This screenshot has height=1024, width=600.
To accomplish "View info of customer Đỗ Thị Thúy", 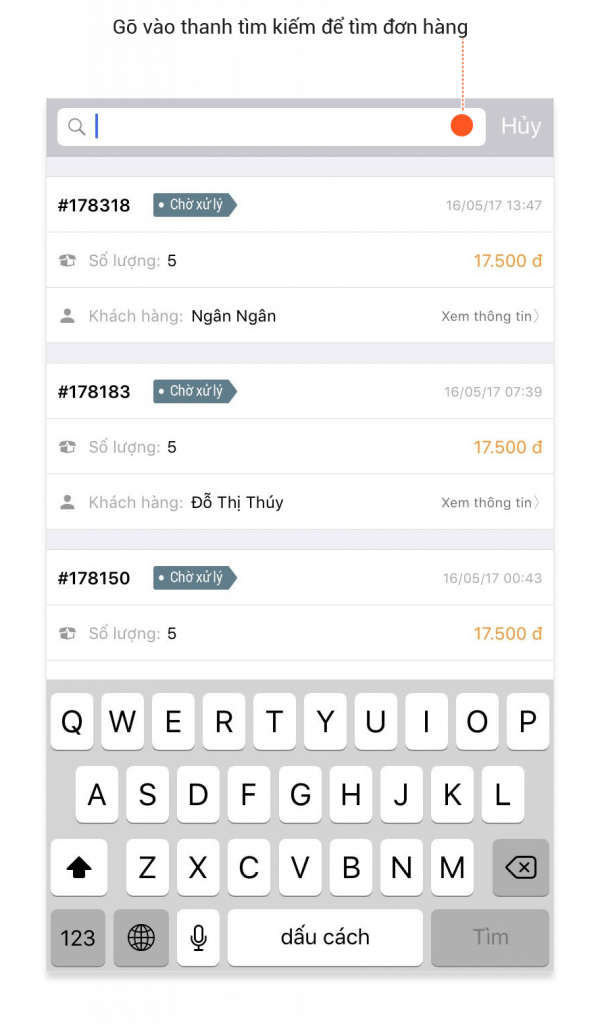I will click(x=490, y=502).
